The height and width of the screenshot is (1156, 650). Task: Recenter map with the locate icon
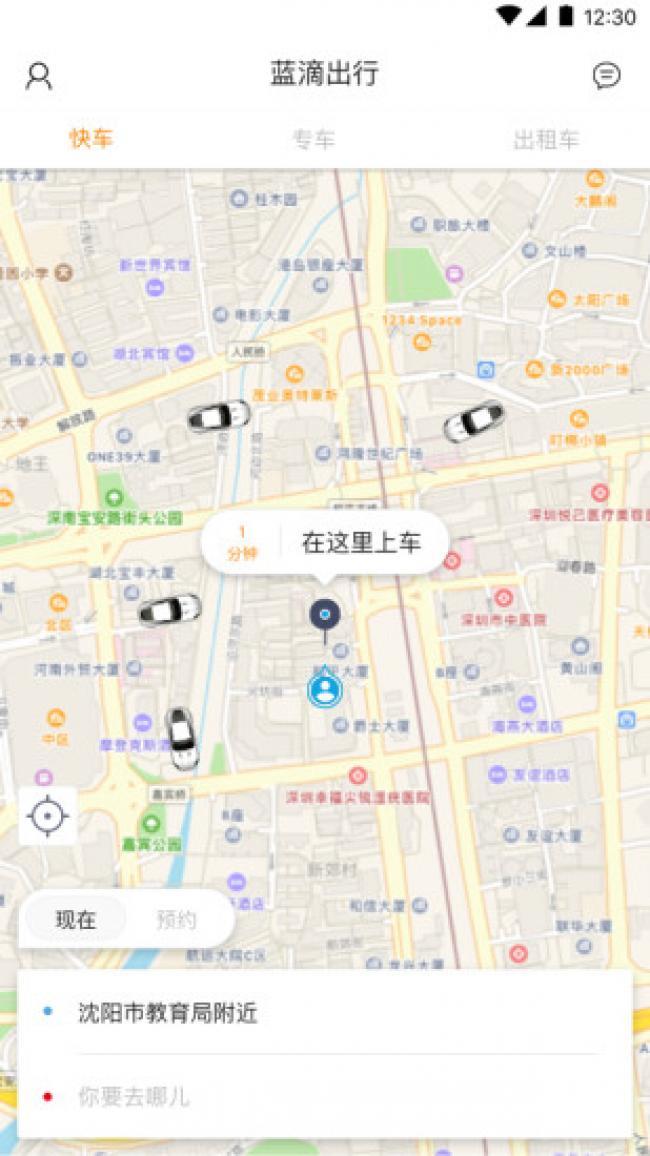tap(47, 816)
